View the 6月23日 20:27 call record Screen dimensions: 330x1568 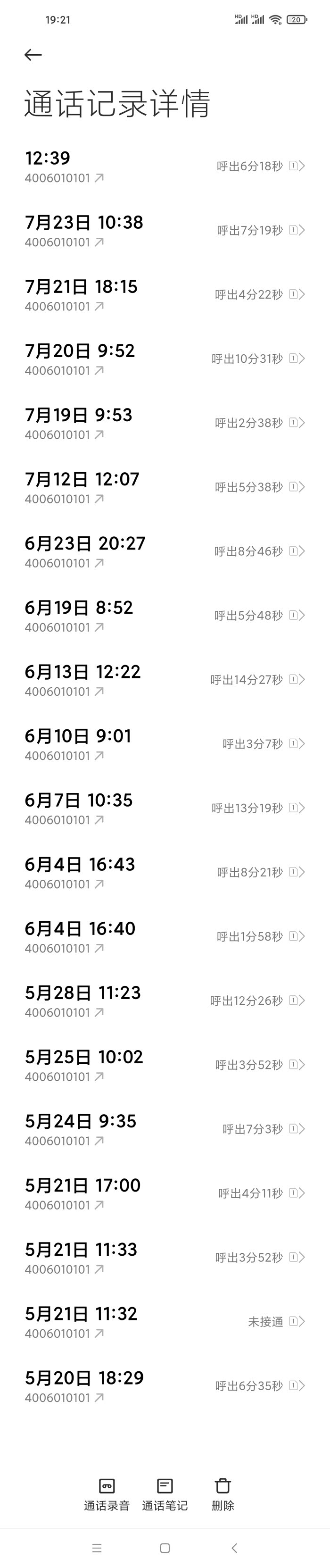[x=165, y=551]
